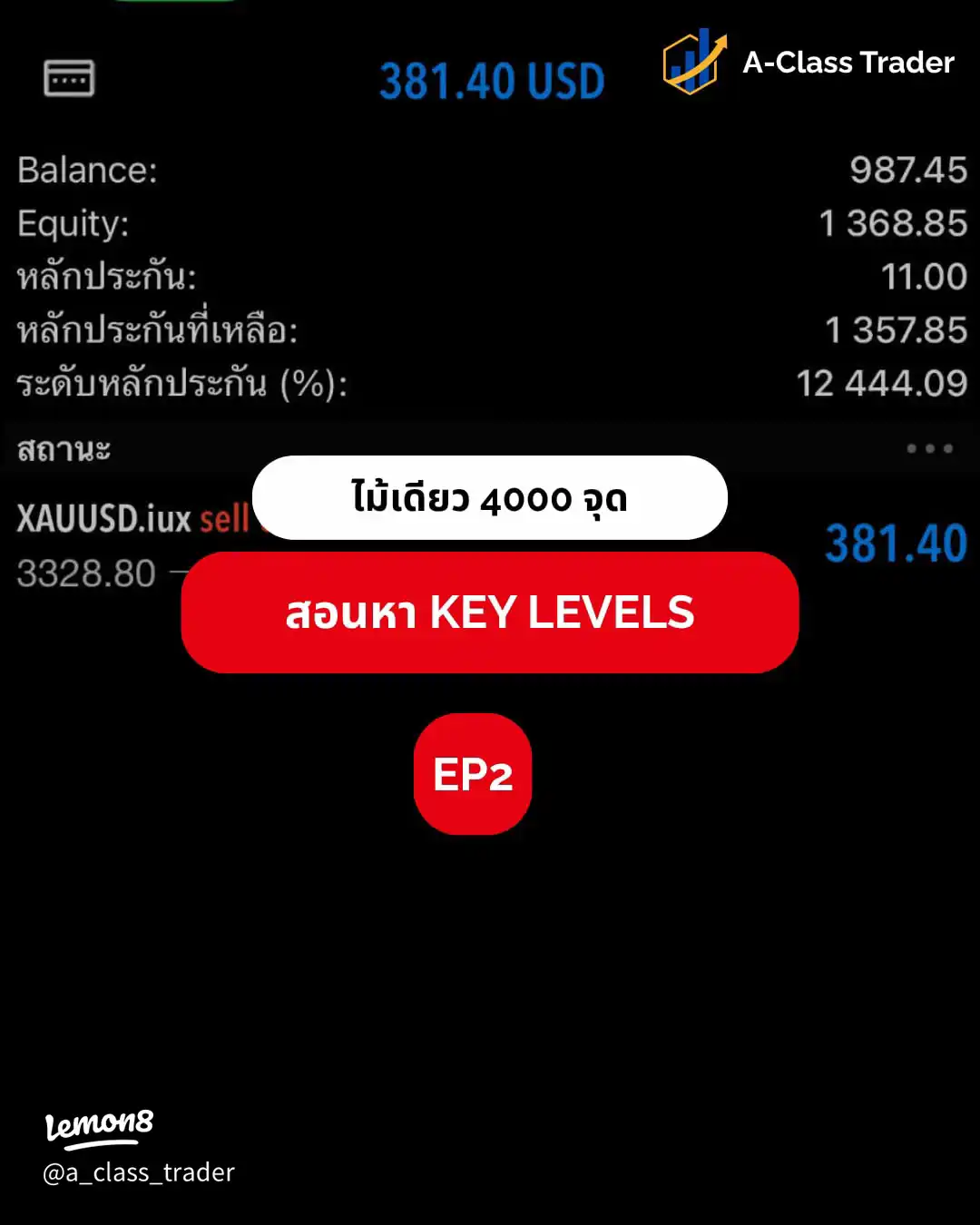Open the positions options via three-dots icon

point(927,448)
